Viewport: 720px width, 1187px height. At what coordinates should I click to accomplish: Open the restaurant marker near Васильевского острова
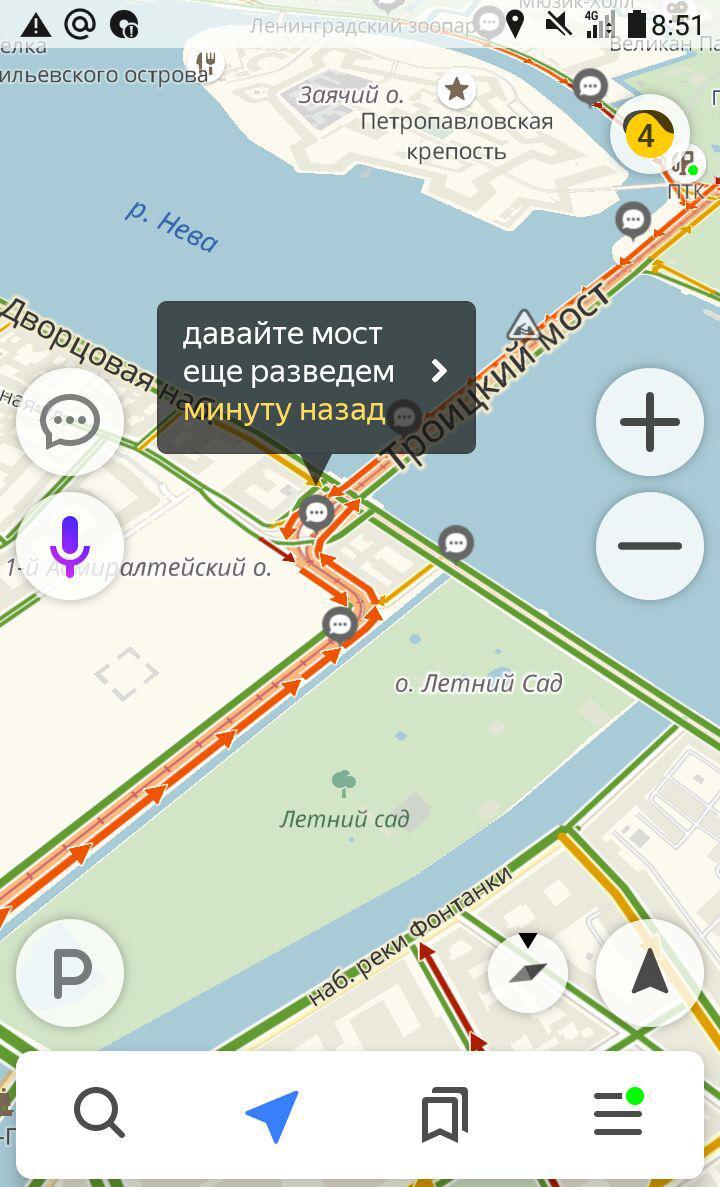(207, 64)
